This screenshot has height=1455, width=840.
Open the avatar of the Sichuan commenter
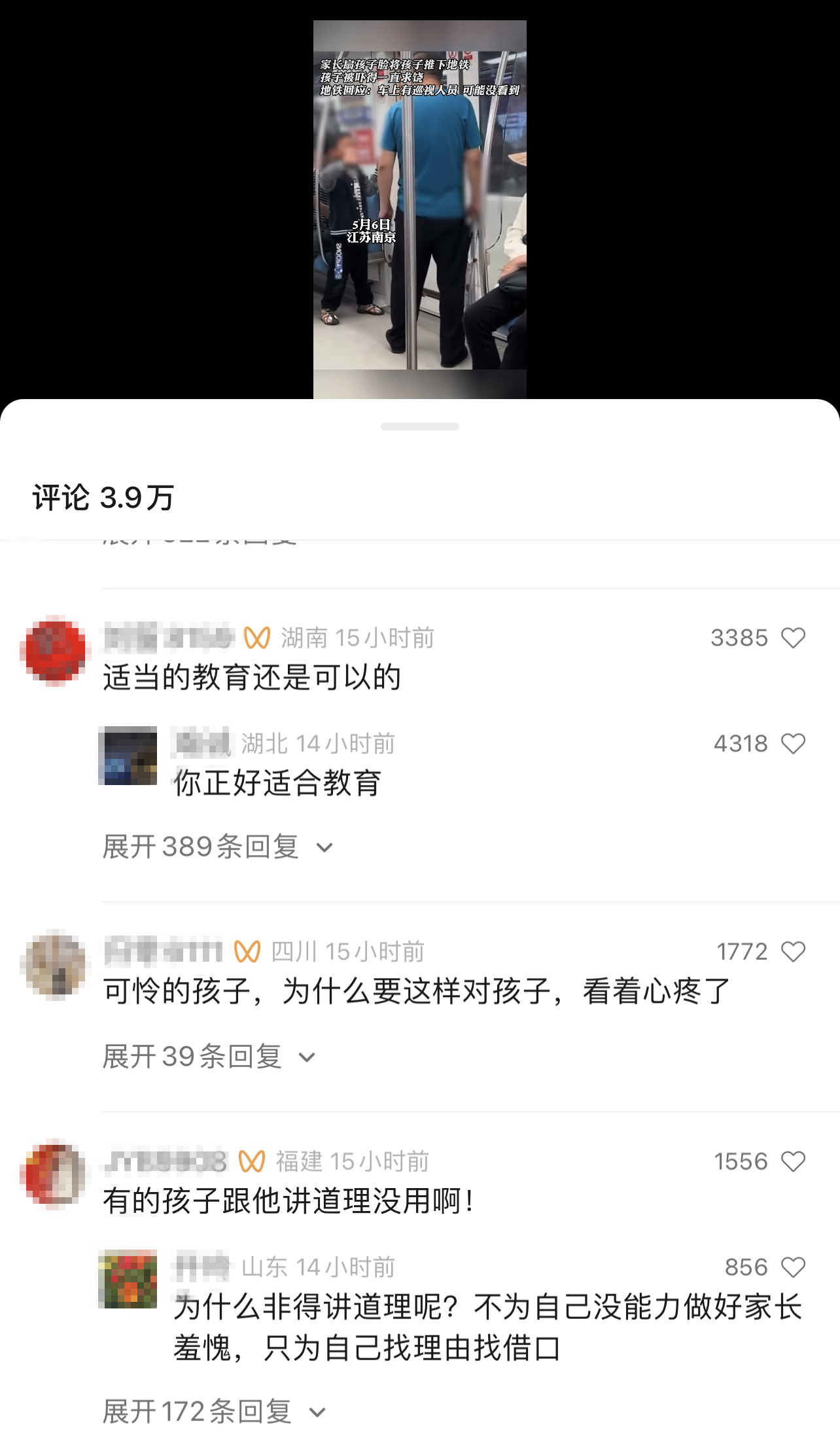click(x=55, y=964)
